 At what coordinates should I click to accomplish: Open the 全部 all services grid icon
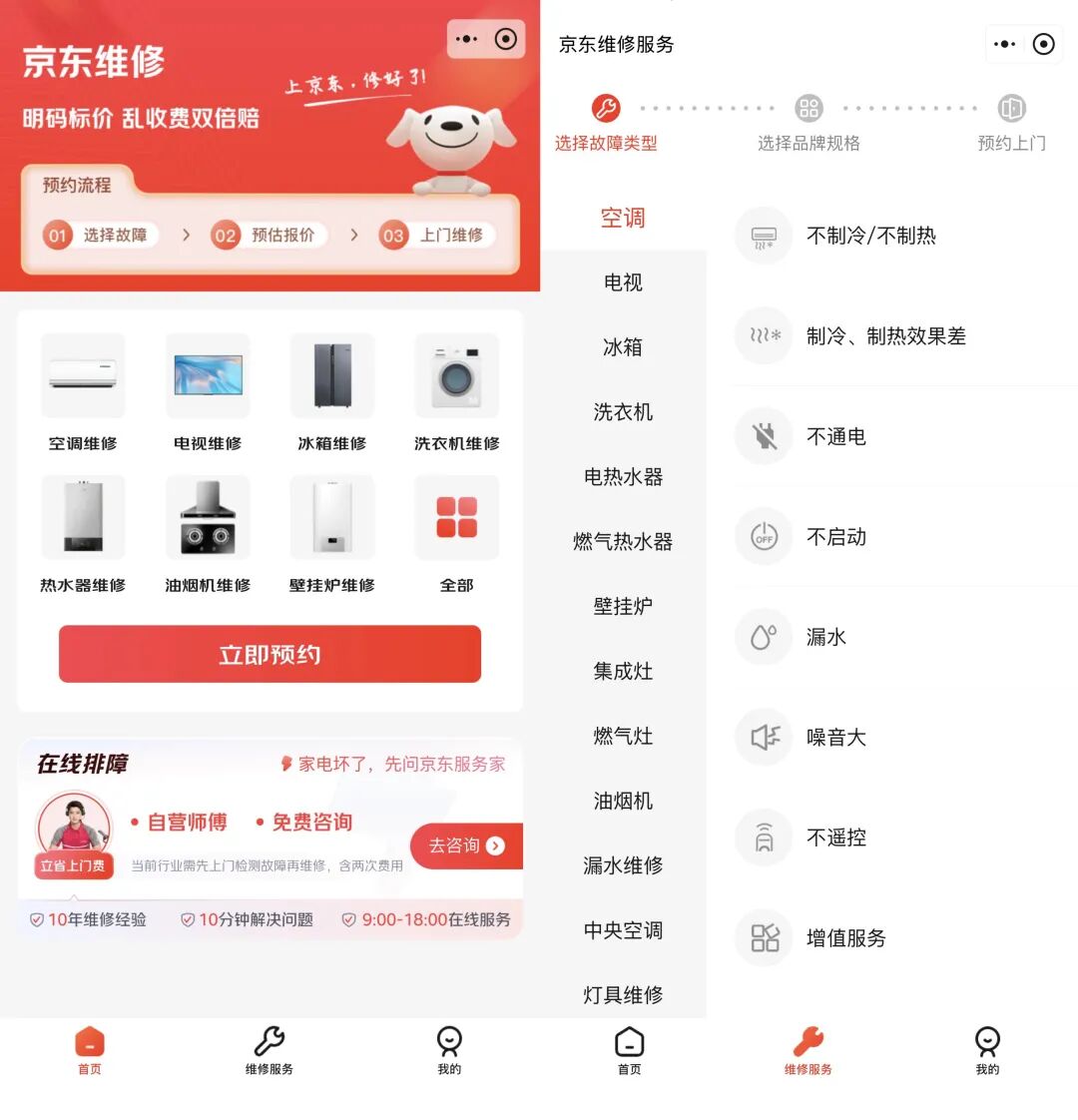pos(456,517)
